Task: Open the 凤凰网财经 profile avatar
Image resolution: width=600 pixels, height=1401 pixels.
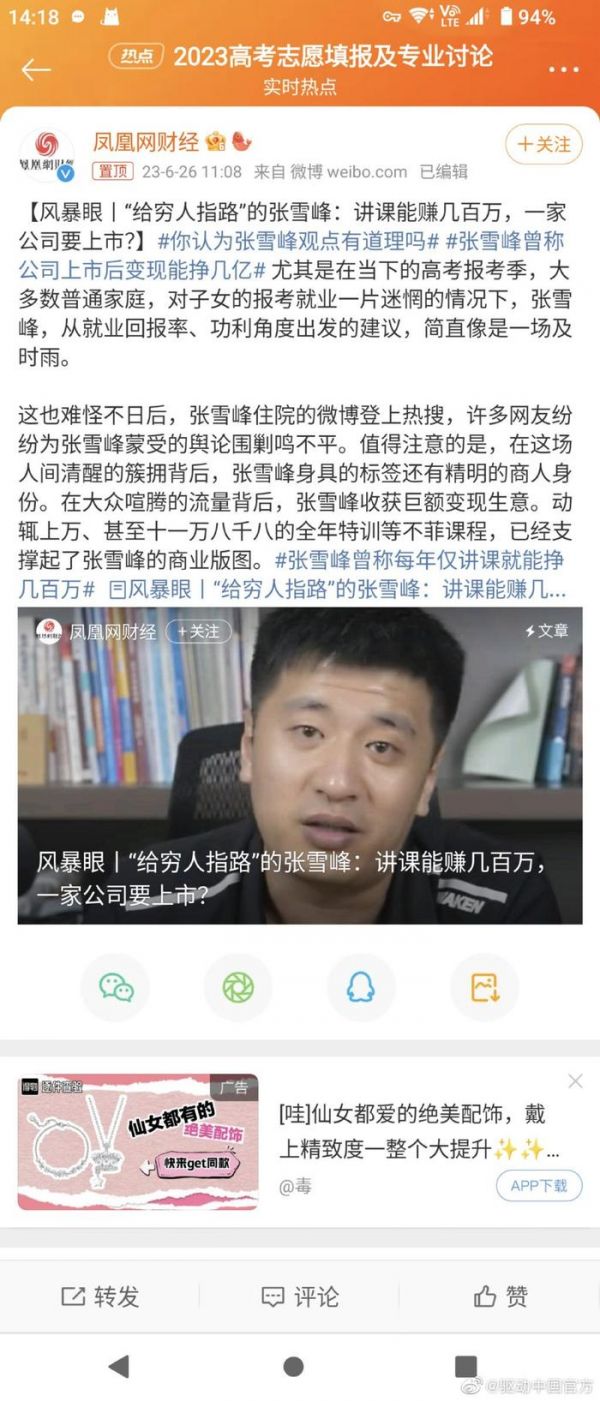Action: click(46, 154)
